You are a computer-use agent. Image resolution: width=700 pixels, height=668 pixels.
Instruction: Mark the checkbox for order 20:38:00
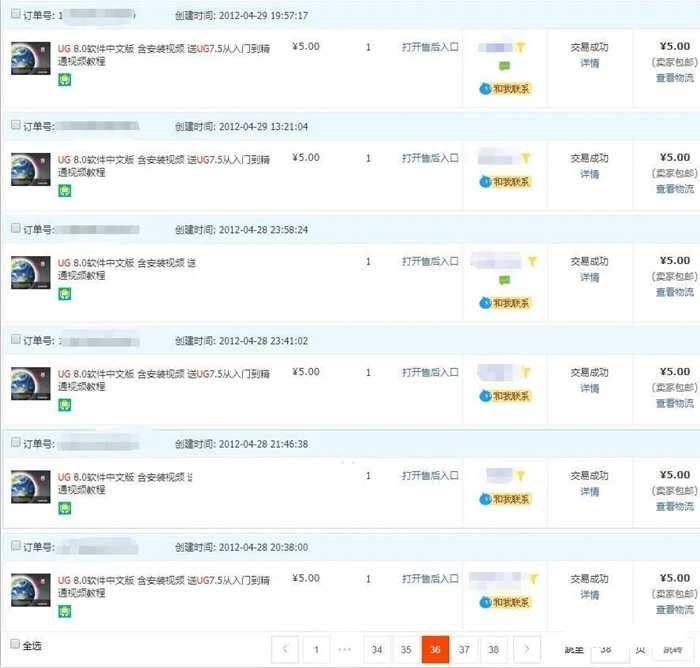[15, 547]
